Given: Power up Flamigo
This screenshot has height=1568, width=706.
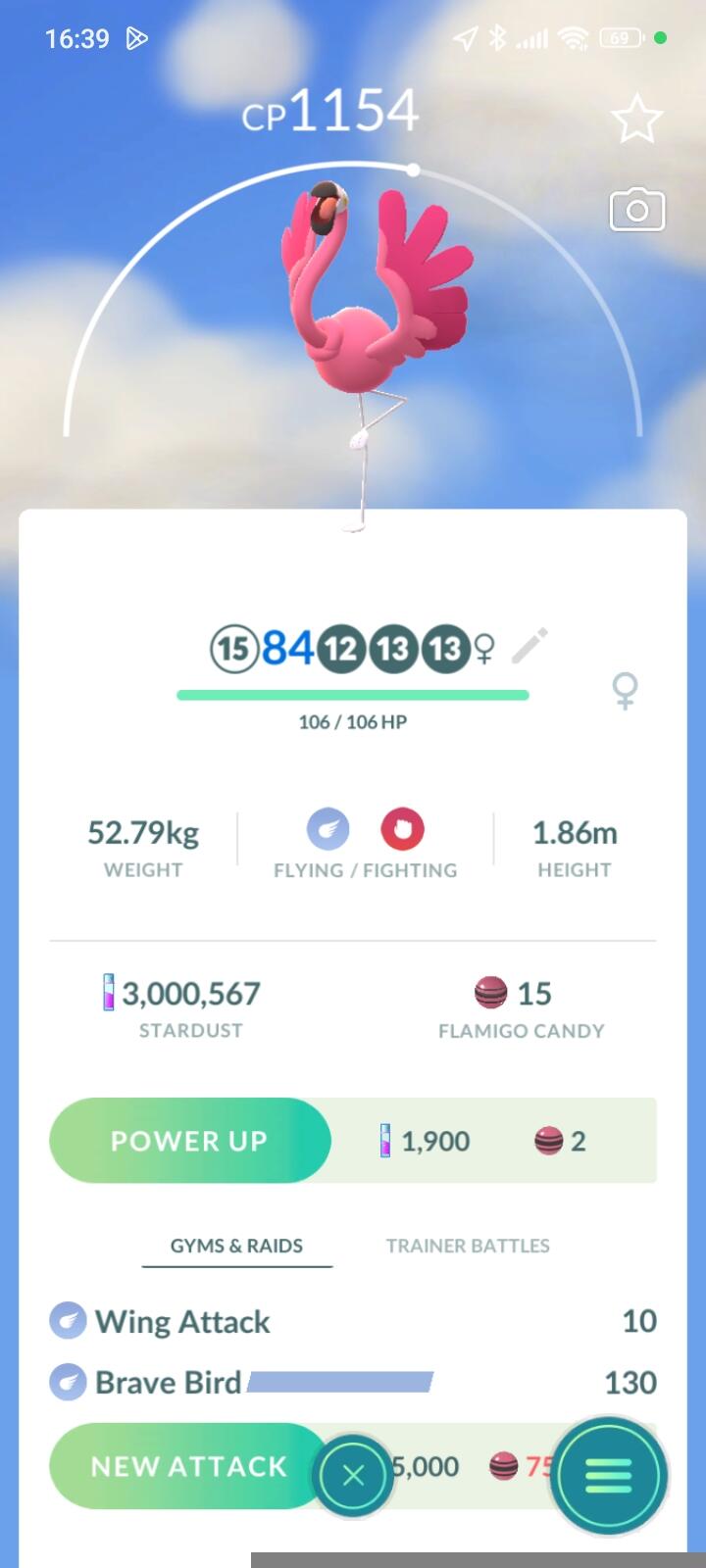Looking at the screenshot, I should tap(189, 1141).
